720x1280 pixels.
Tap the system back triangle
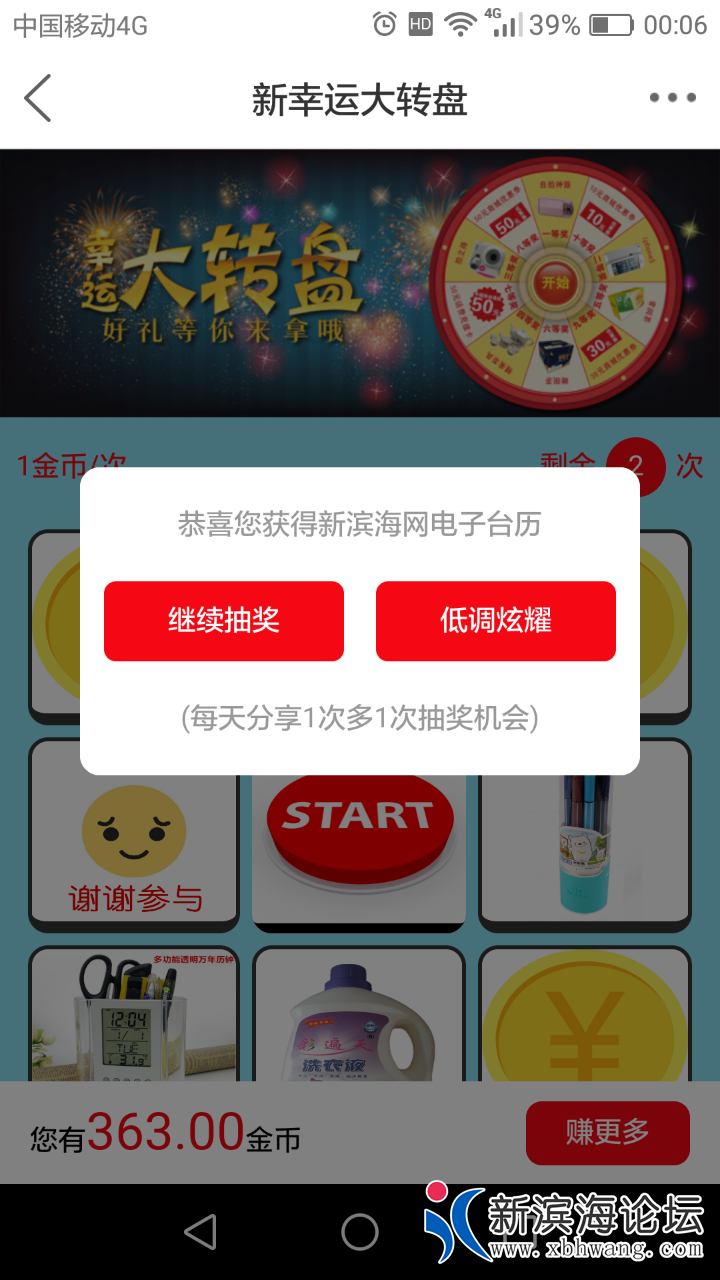[x=201, y=1232]
